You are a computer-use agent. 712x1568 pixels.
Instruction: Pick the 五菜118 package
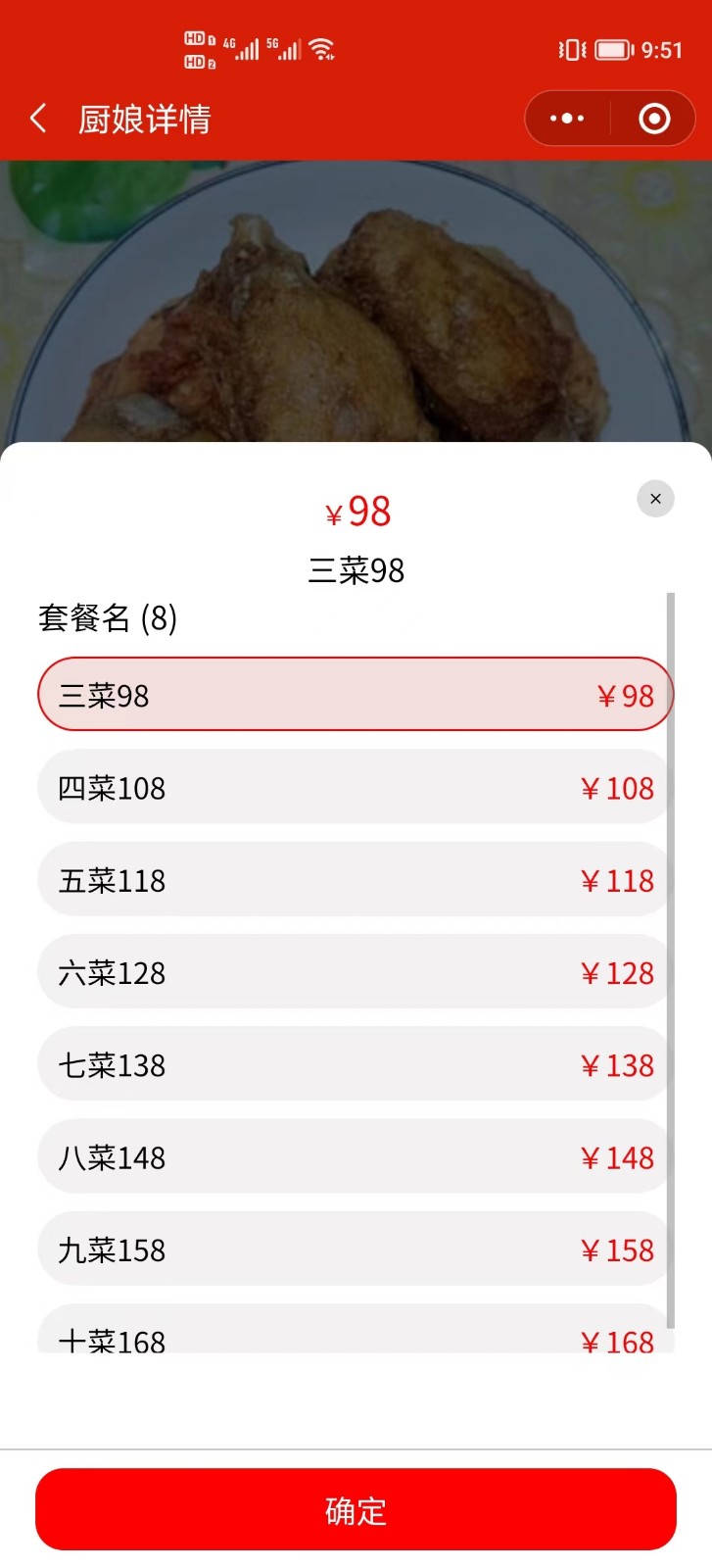(355, 879)
